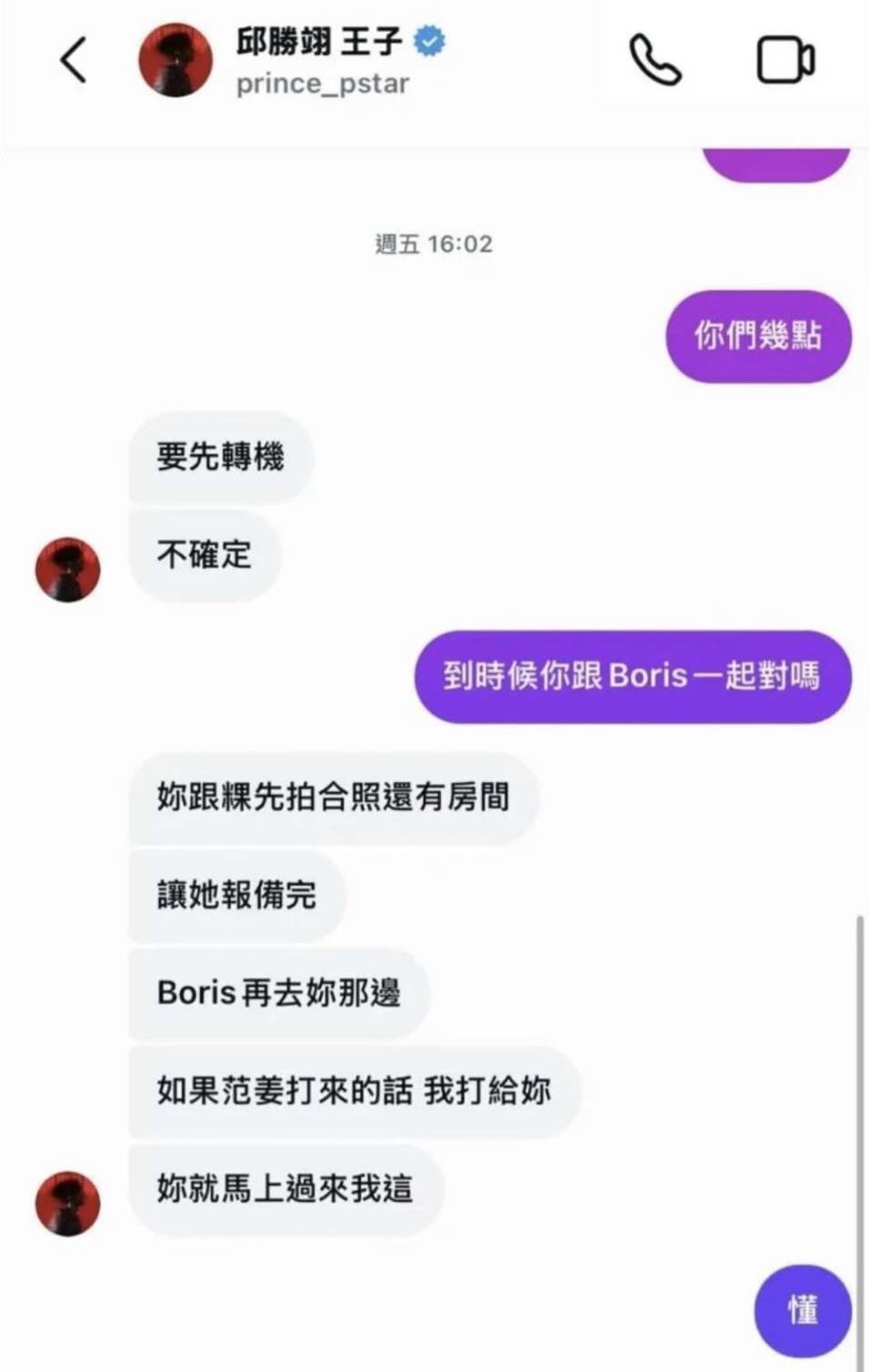This screenshot has height=1372, width=869.
Task: Start a video call with prince_pstar
Action: (x=785, y=60)
